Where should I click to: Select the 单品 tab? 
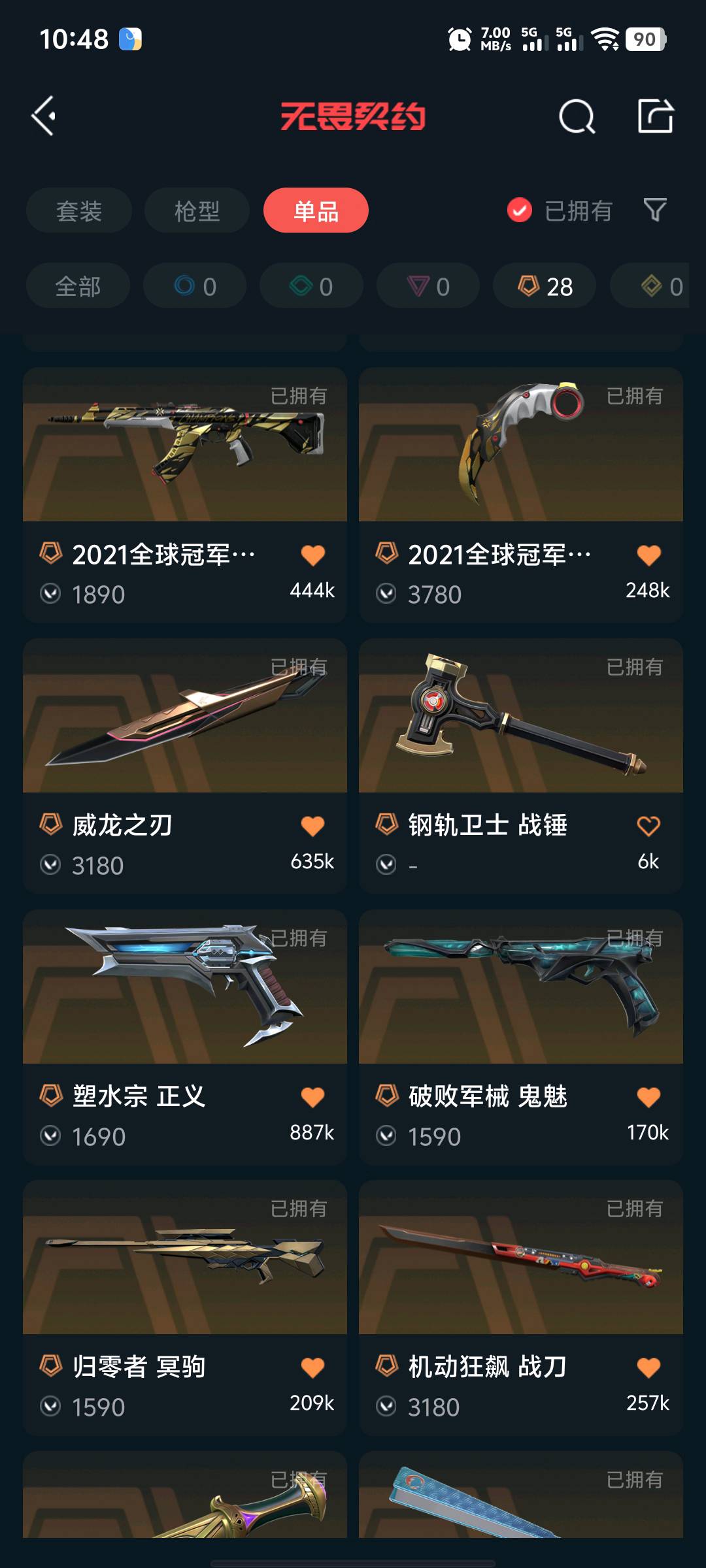[316, 211]
